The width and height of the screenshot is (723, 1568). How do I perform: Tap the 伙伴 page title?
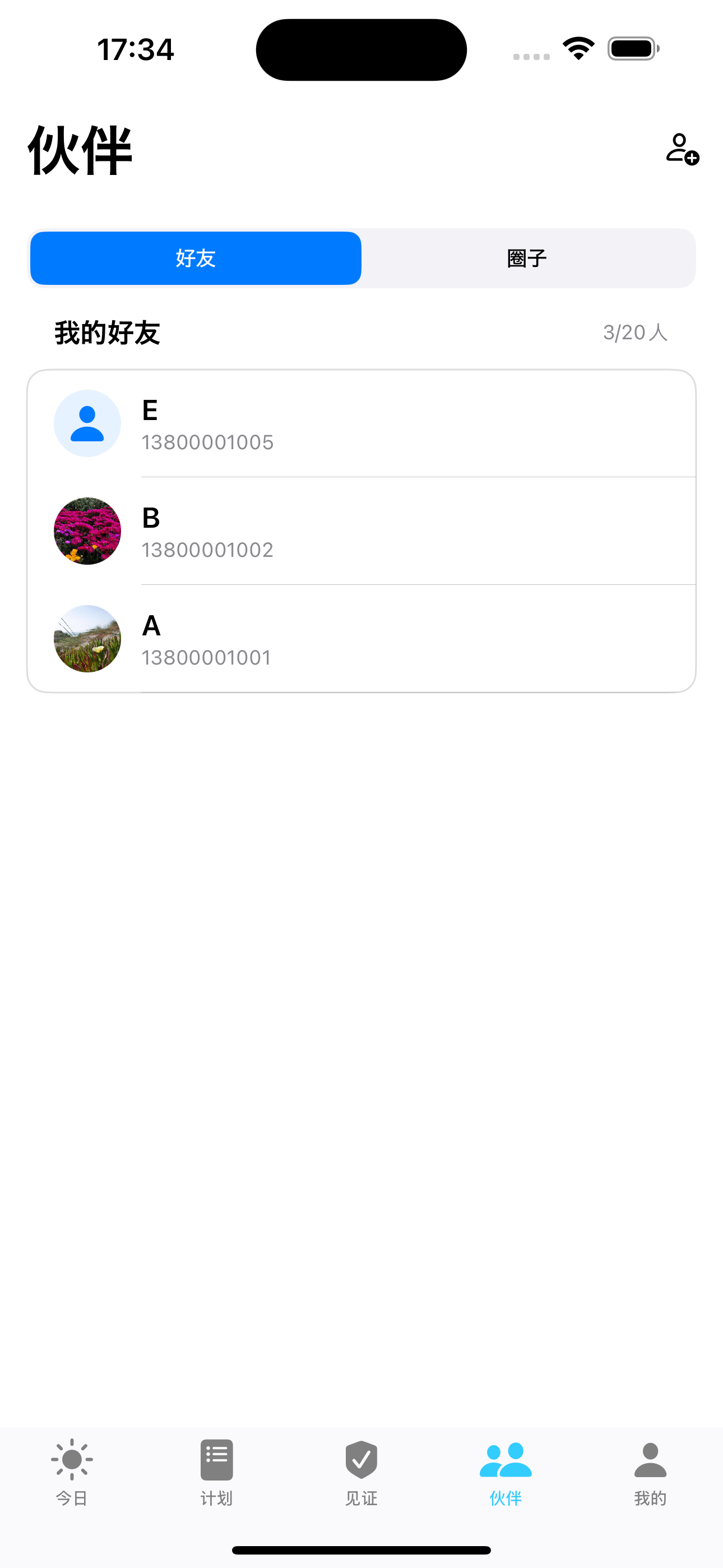(x=78, y=151)
